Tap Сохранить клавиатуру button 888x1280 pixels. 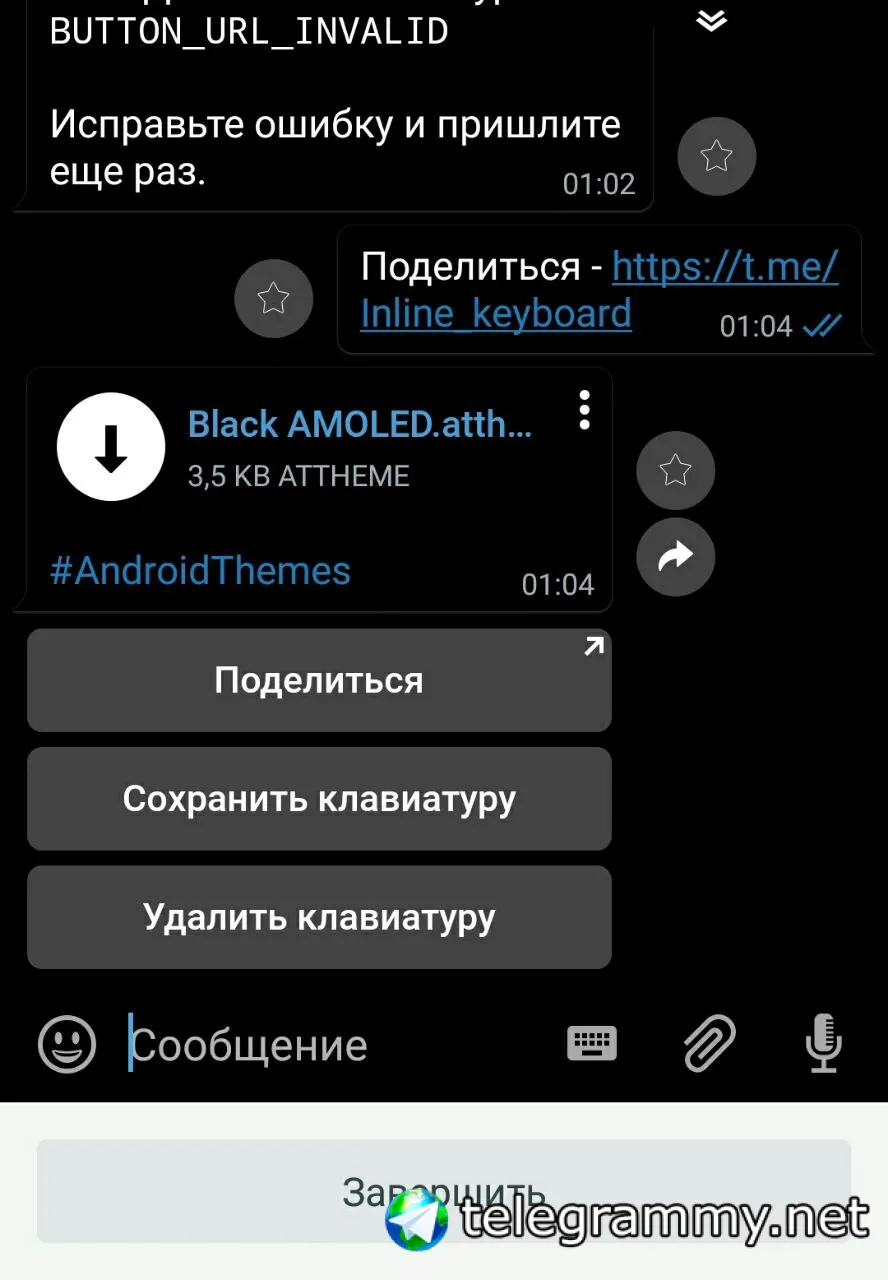[x=319, y=799]
